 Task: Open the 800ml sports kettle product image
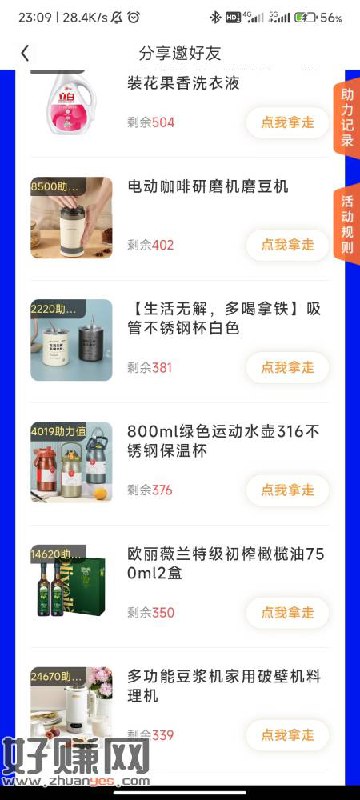tap(71, 462)
